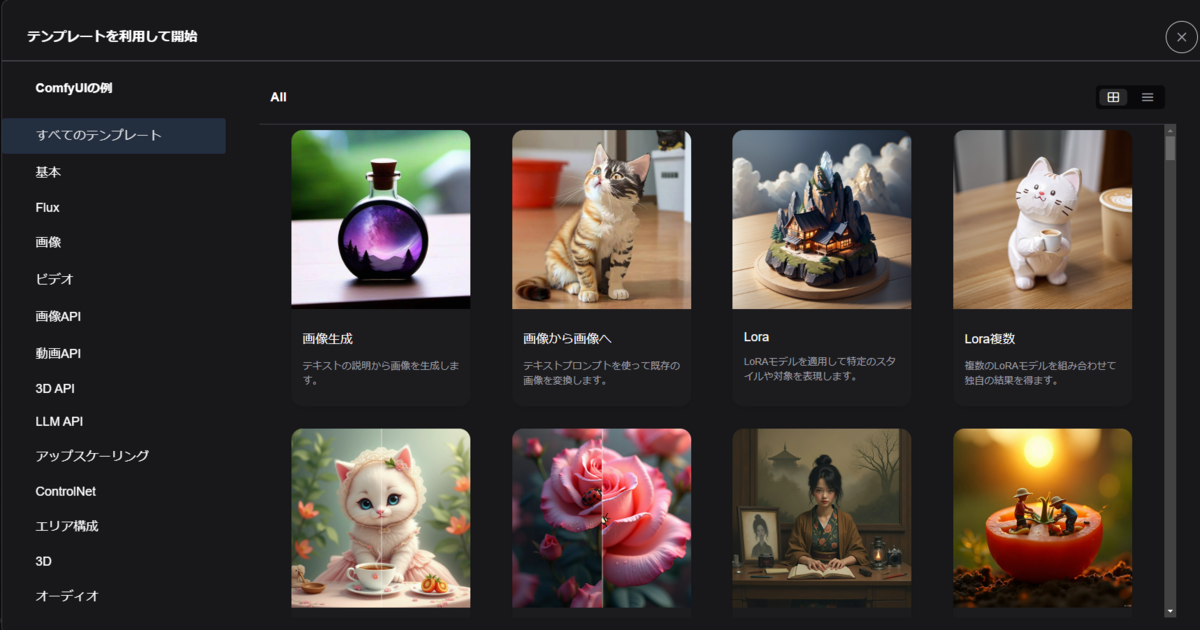Open the Flux category
Image resolution: width=1200 pixels, height=630 pixels.
pos(48,208)
